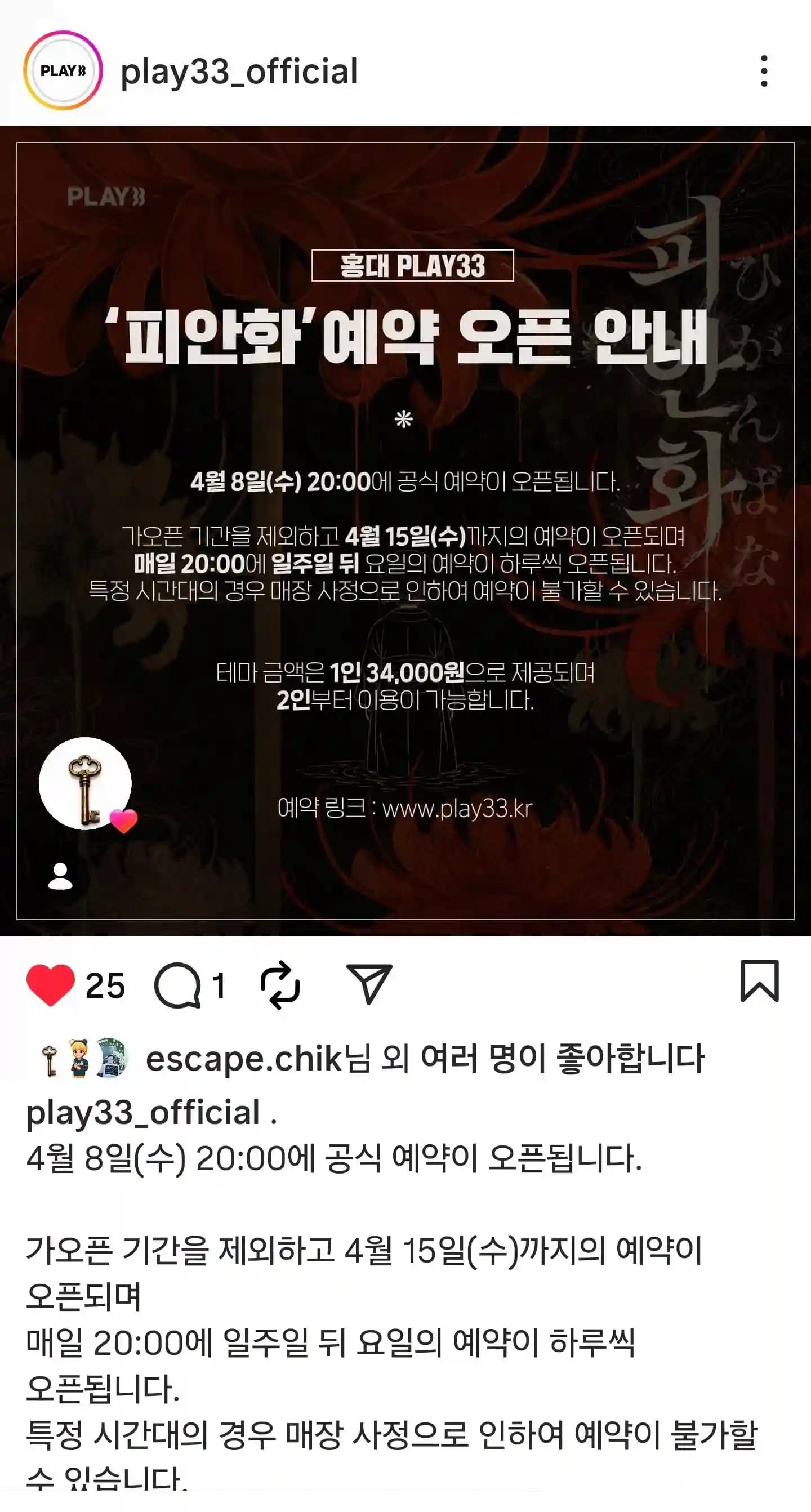Screen dimensions: 811x1512
Task: Open the key avatar with heart on the image
Action: tap(86, 783)
